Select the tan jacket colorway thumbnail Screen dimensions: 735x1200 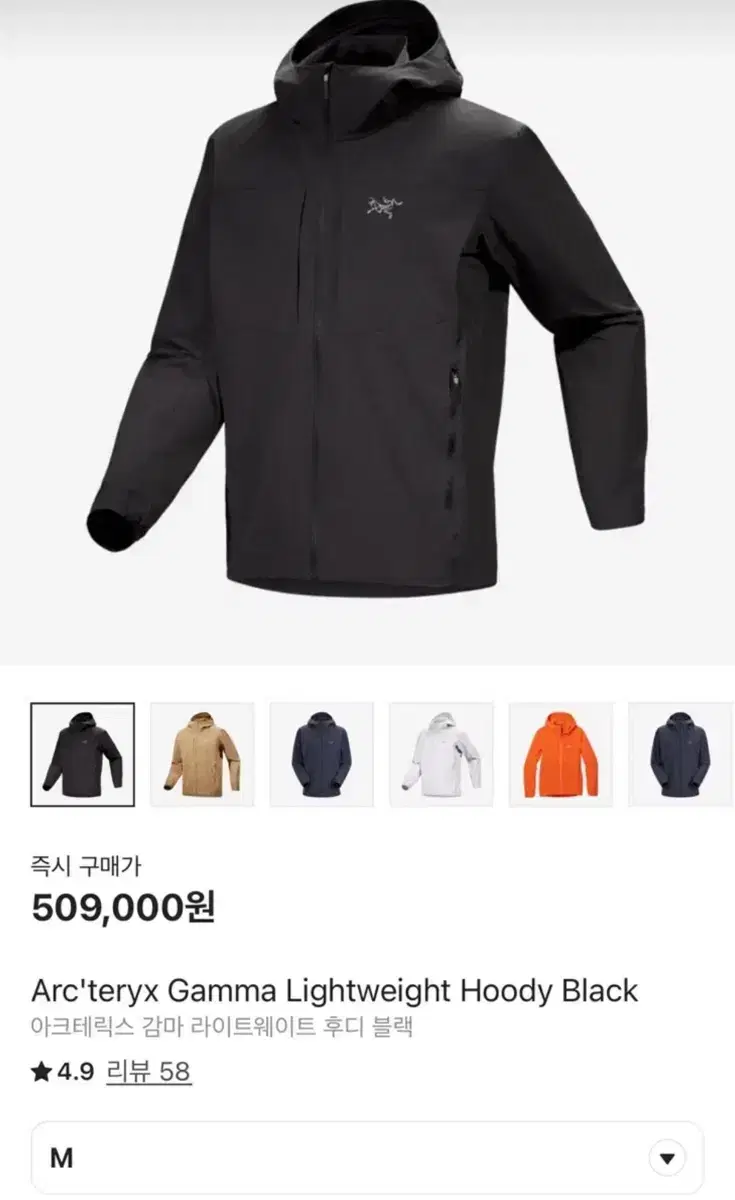(x=199, y=755)
